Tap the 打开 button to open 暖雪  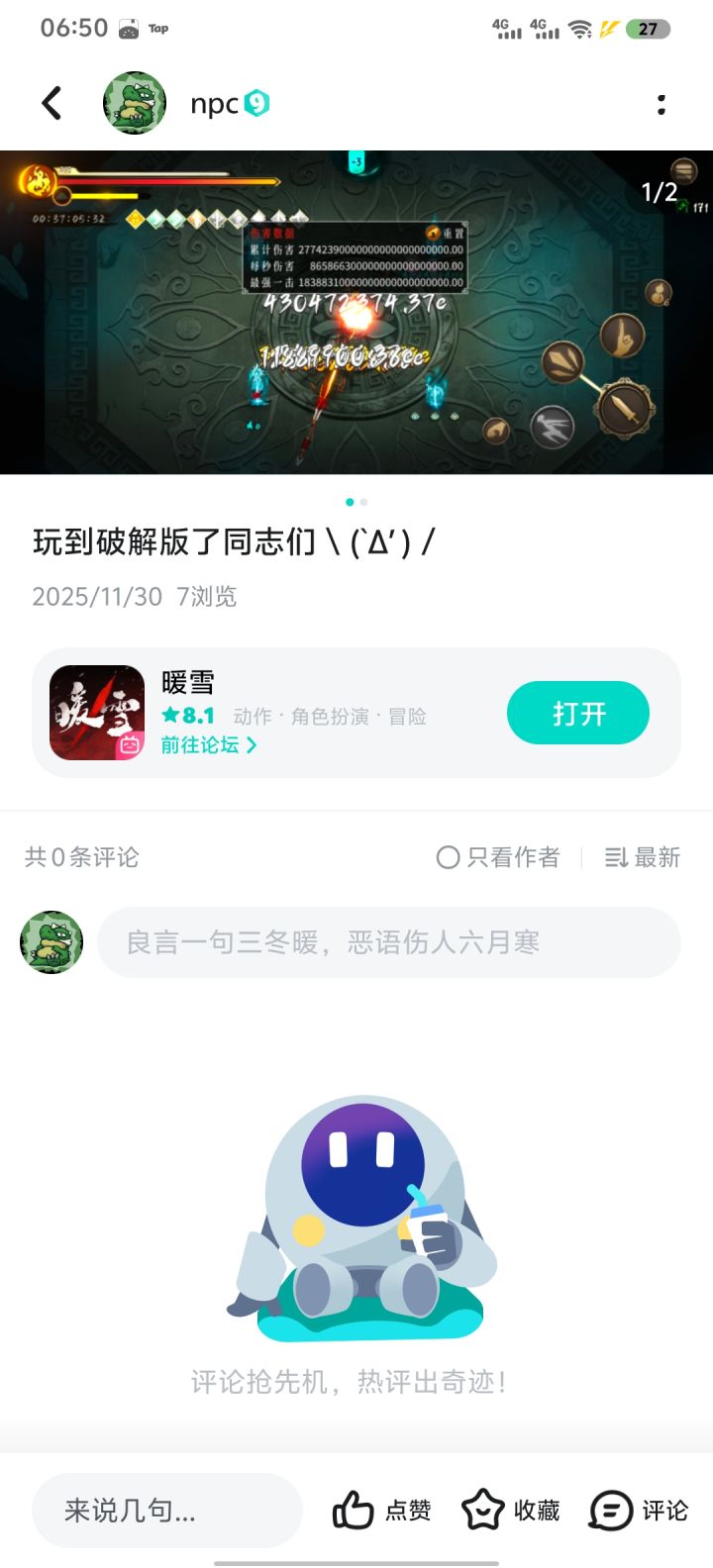577,713
